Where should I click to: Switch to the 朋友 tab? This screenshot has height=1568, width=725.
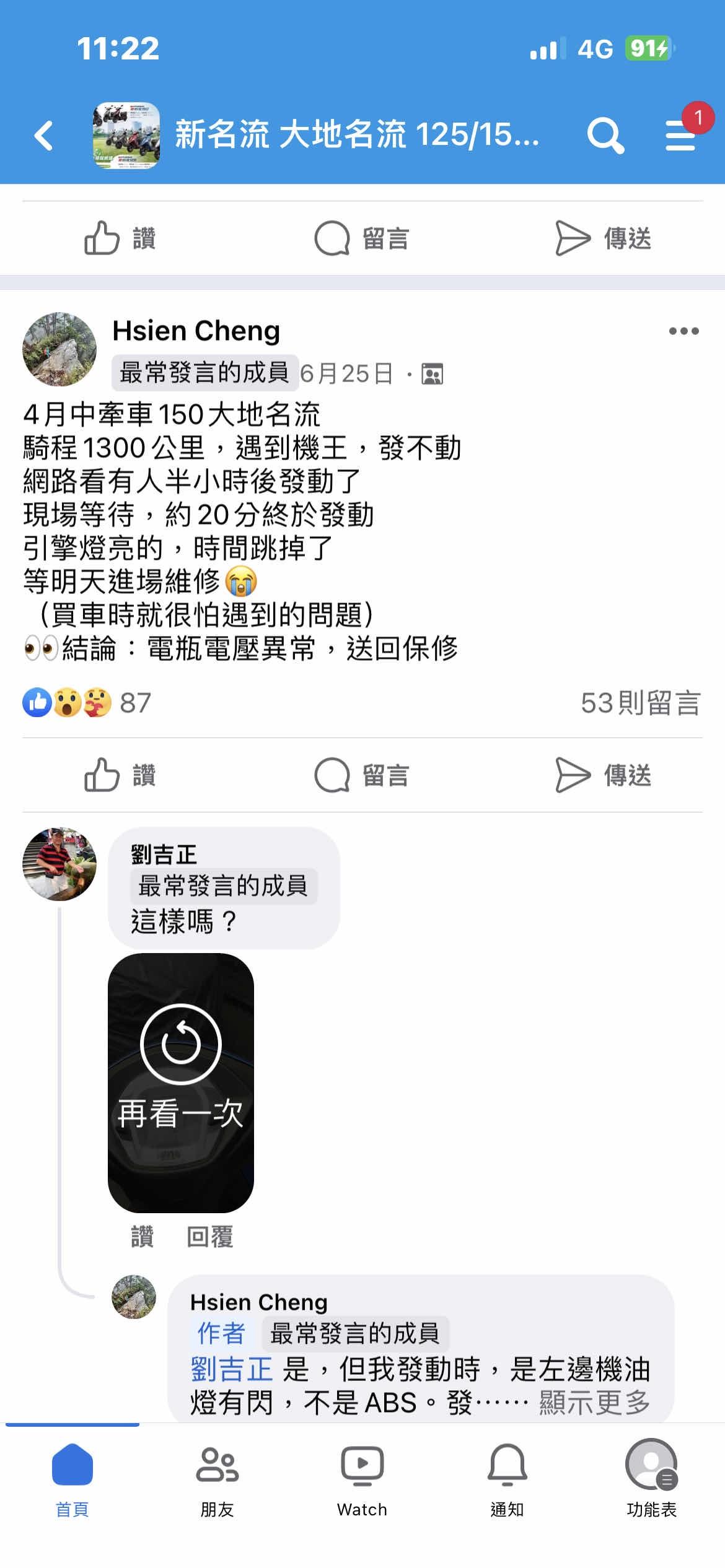pos(217,1481)
